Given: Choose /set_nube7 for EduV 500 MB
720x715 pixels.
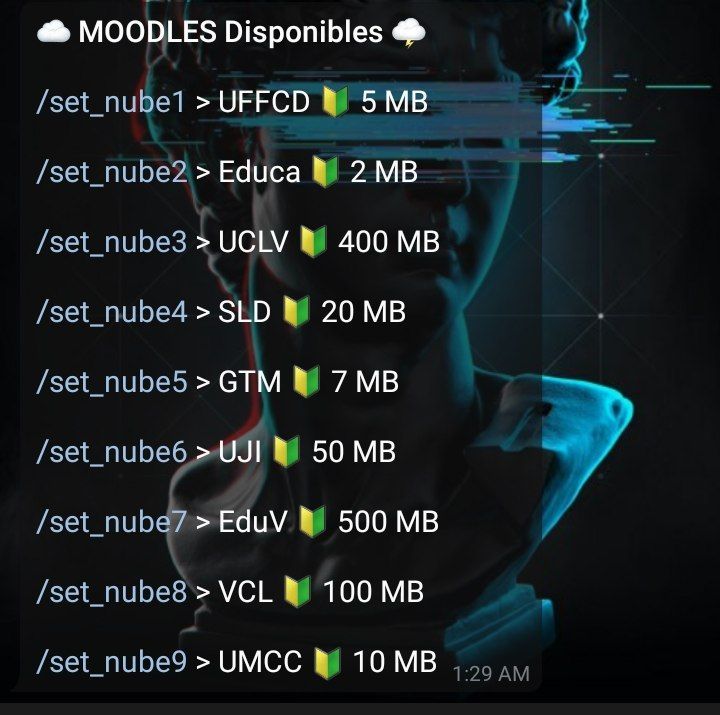Looking at the screenshot, I should pyautogui.click(x=111, y=522).
